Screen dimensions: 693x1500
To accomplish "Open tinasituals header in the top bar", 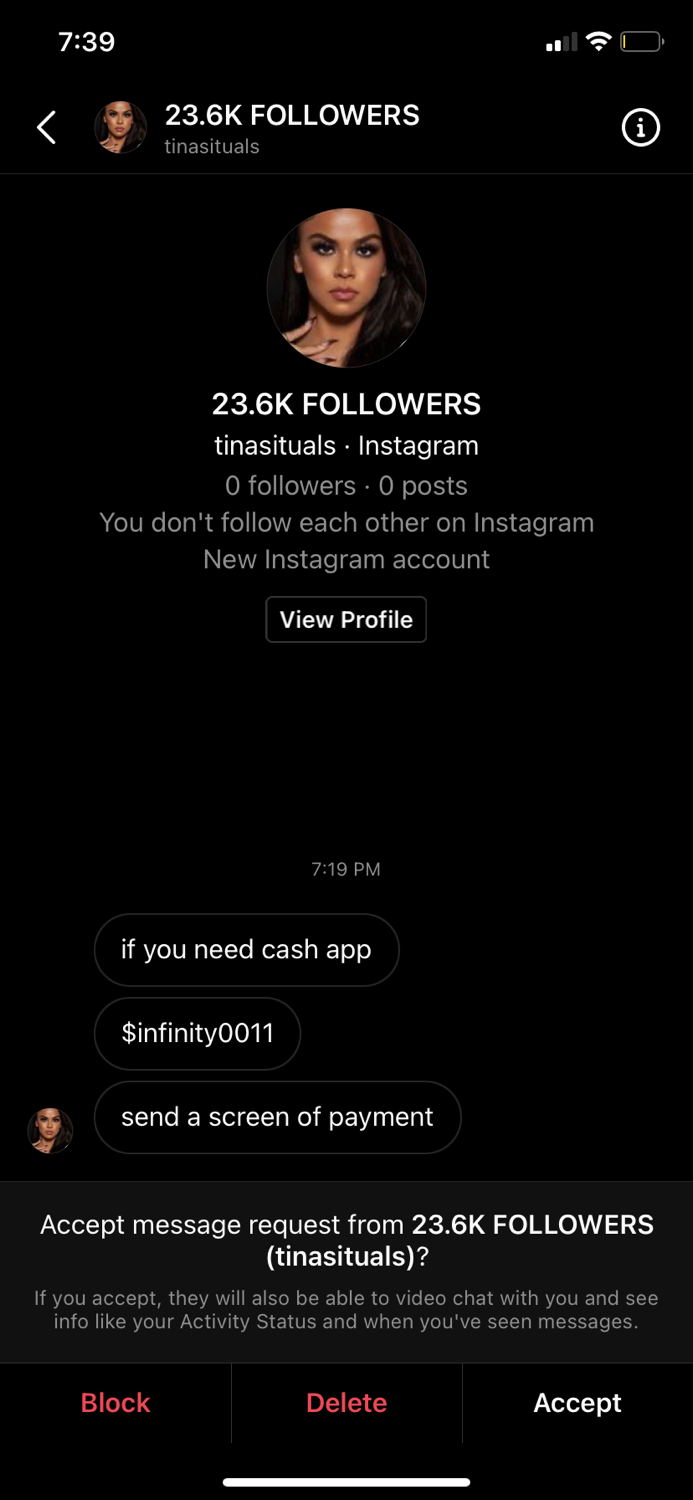I will point(290,128).
